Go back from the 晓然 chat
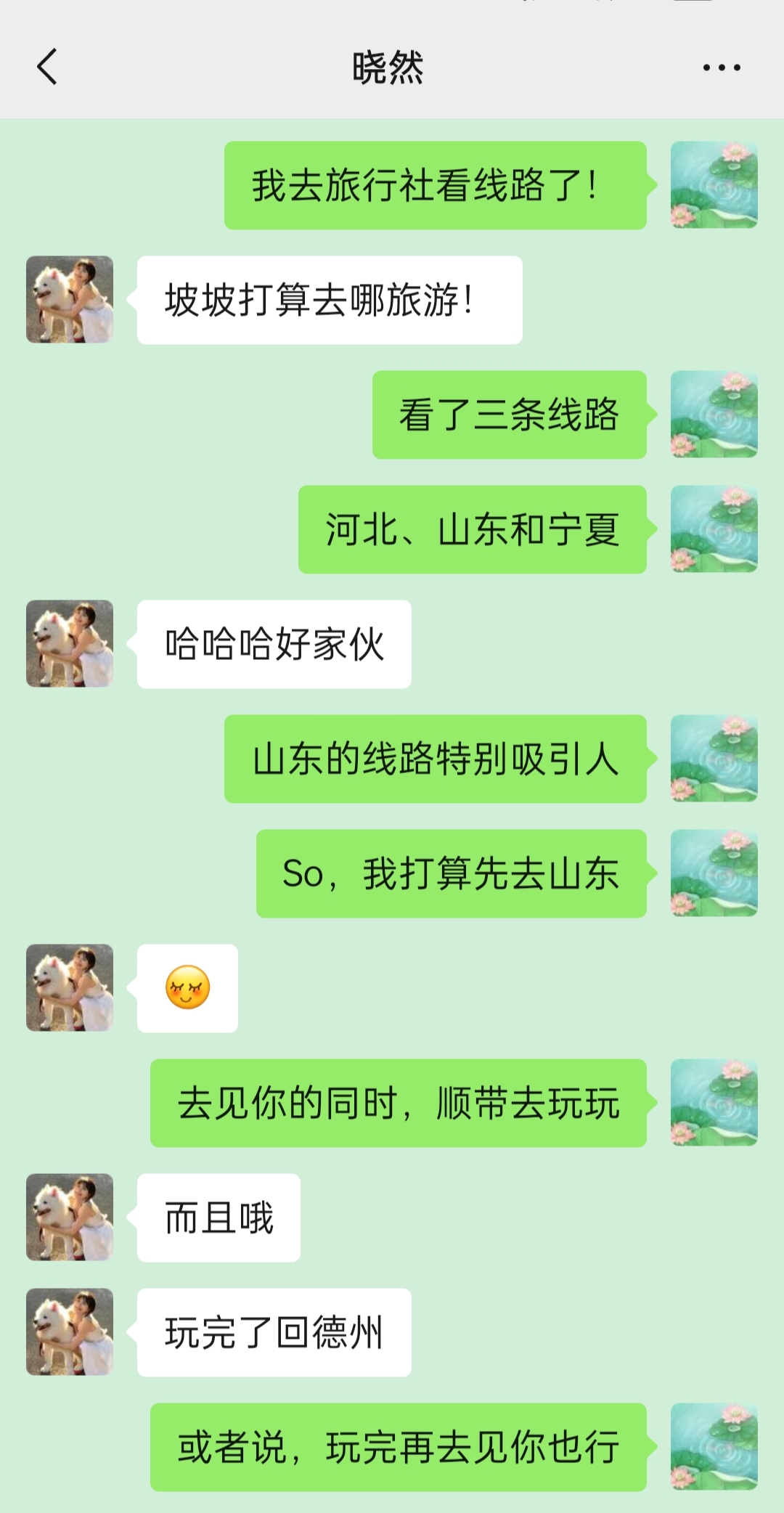 coord(47,68)
